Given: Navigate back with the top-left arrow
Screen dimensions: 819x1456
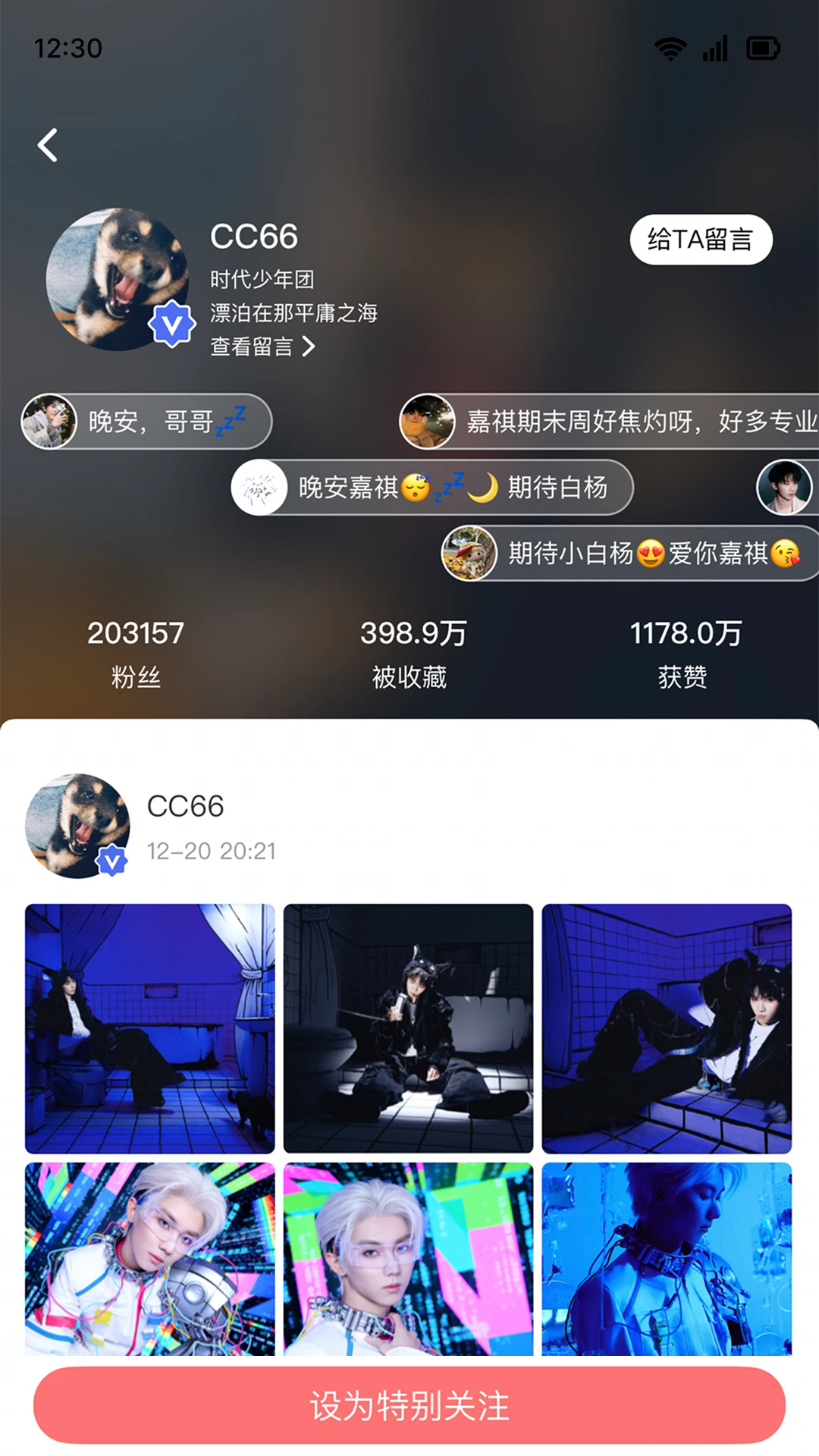Looking at the screenshot, I should tap(47, 144).
